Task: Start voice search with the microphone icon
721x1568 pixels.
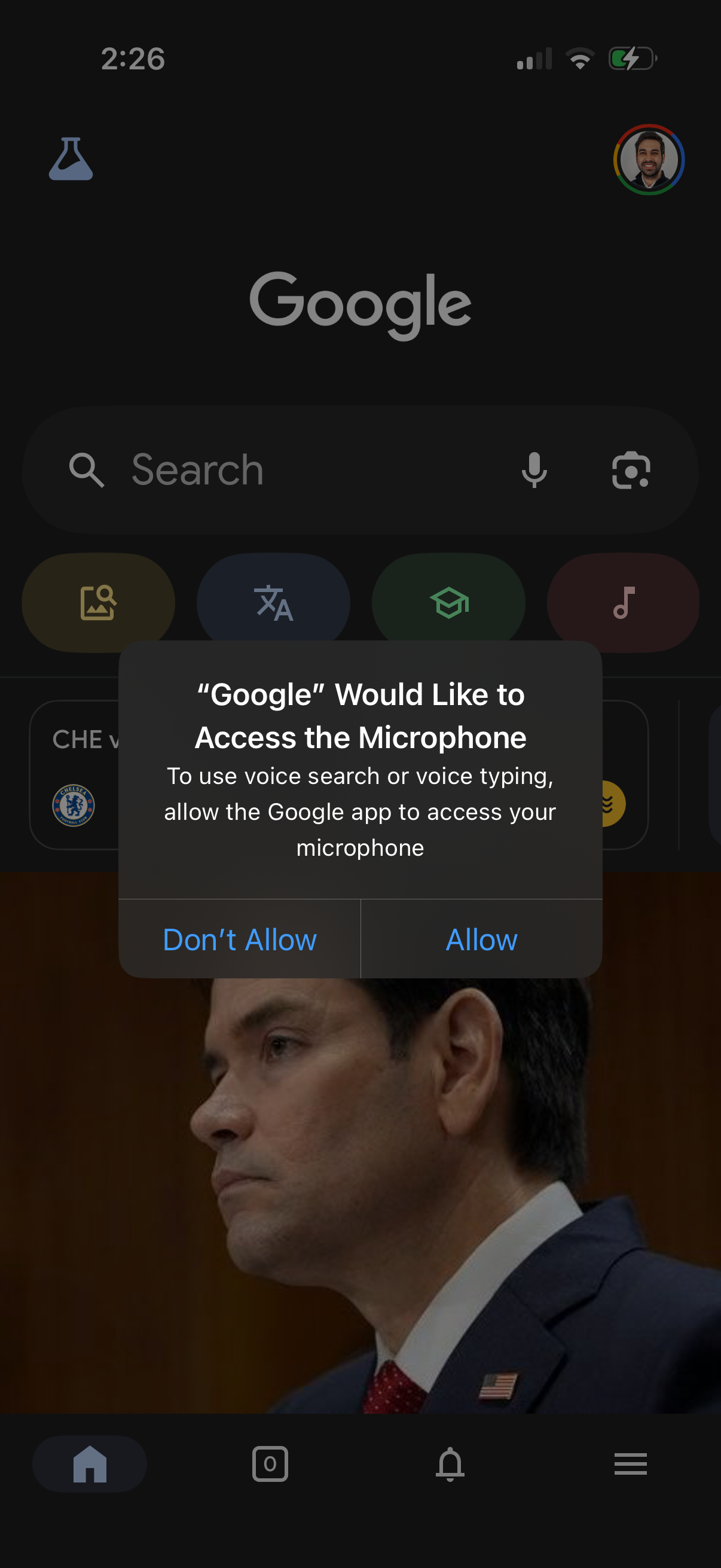Action: coord(535,471)
